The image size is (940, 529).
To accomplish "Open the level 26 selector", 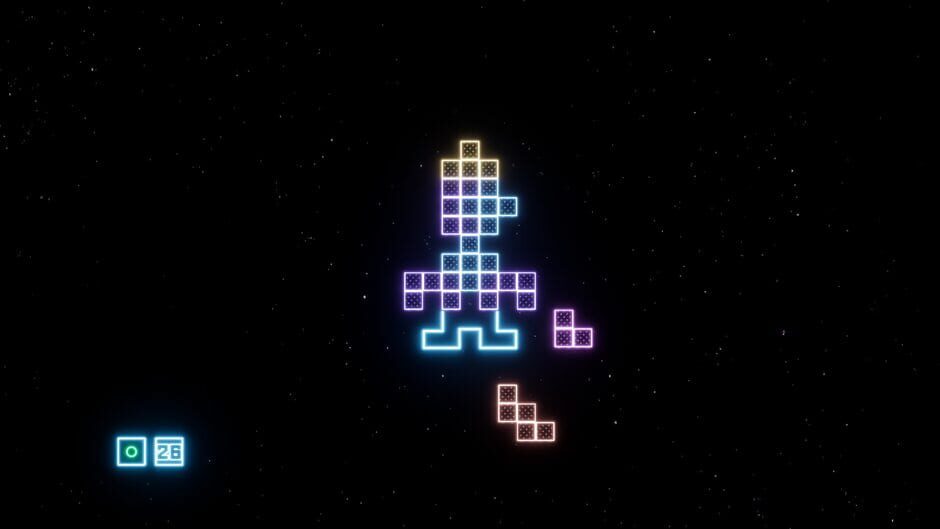I will click(x=169, y=451).
